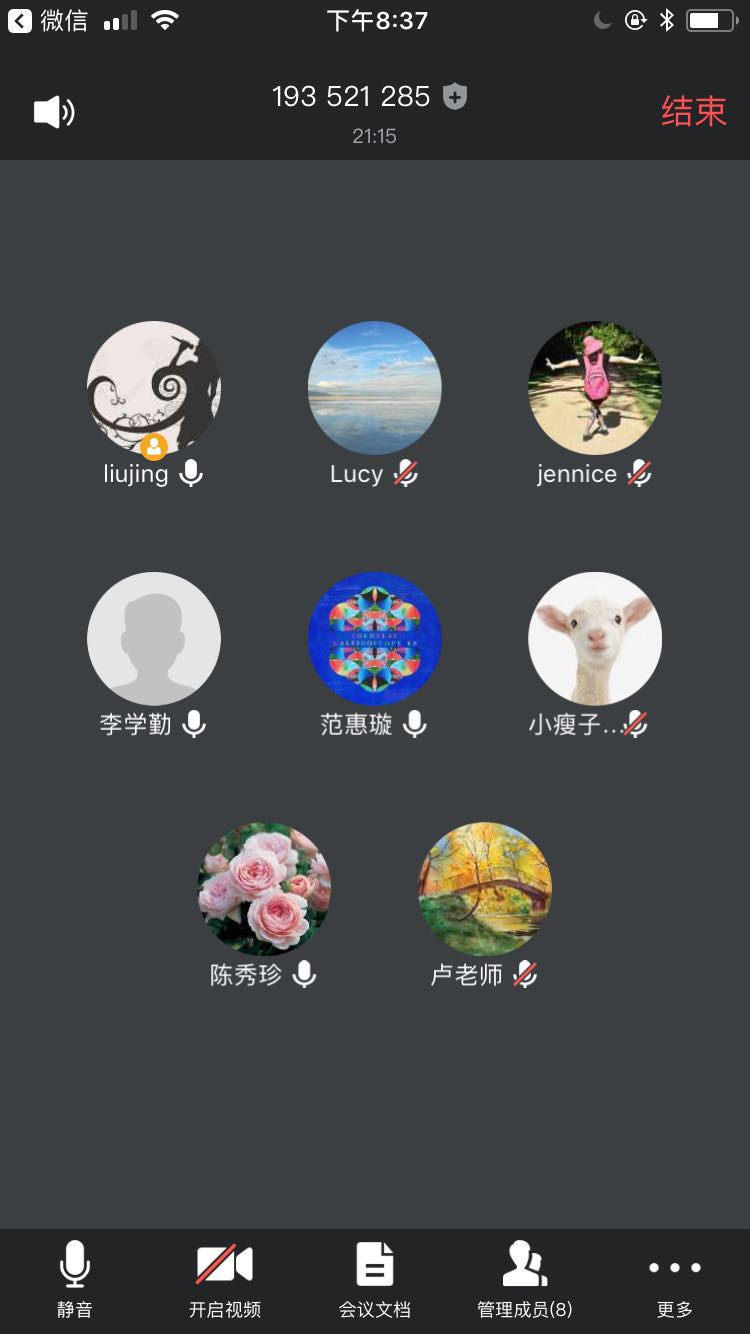View participant 陈秀珍's avatar
This screenshot has width=750, height=1334.
click(264, 889)
